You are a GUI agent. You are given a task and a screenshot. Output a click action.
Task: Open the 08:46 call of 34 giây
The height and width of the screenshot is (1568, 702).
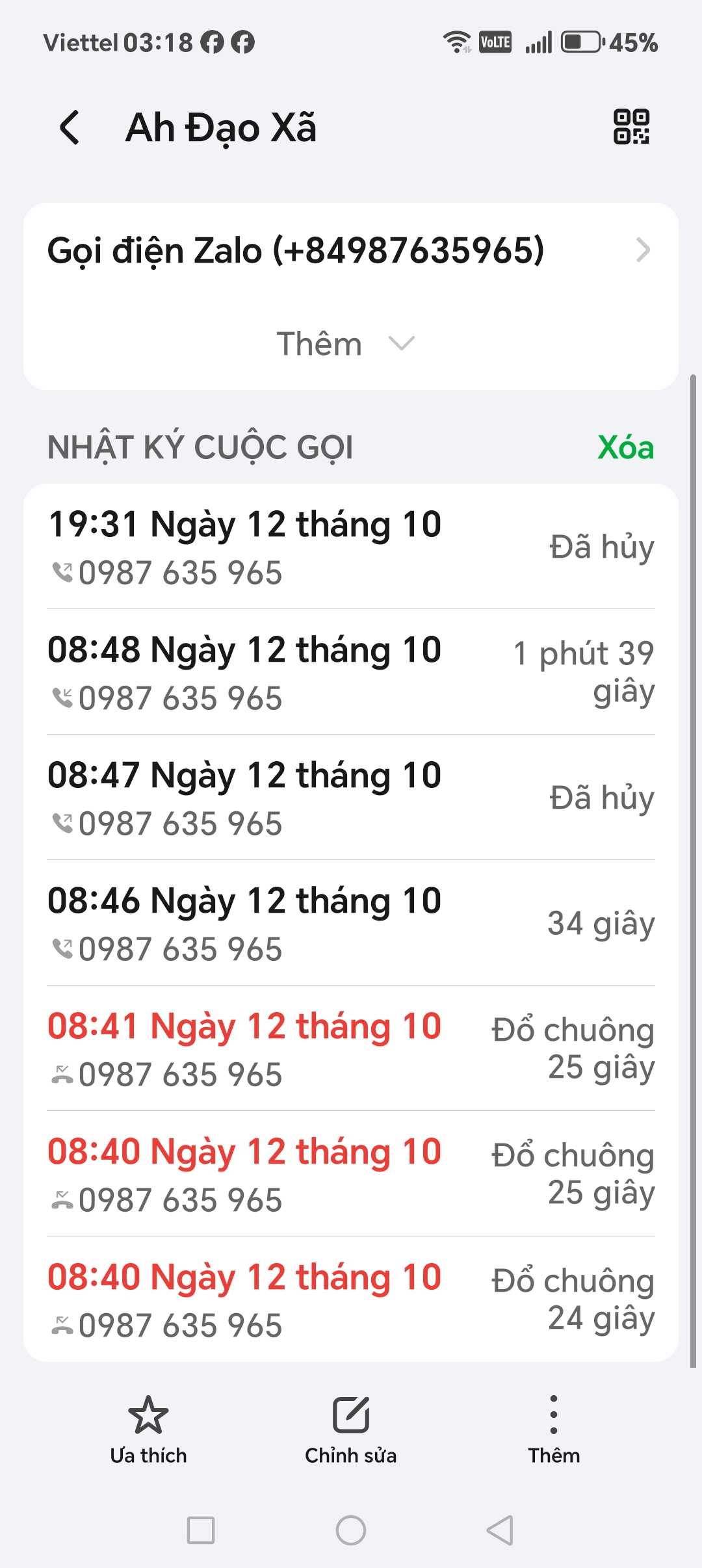[351, 924]
